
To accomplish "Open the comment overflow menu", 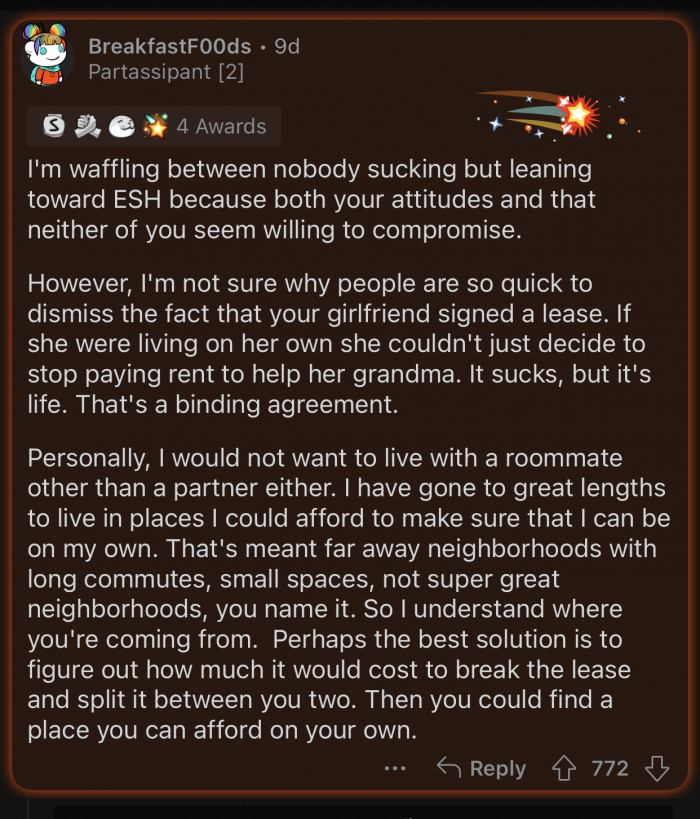I will tap(395, 769).
